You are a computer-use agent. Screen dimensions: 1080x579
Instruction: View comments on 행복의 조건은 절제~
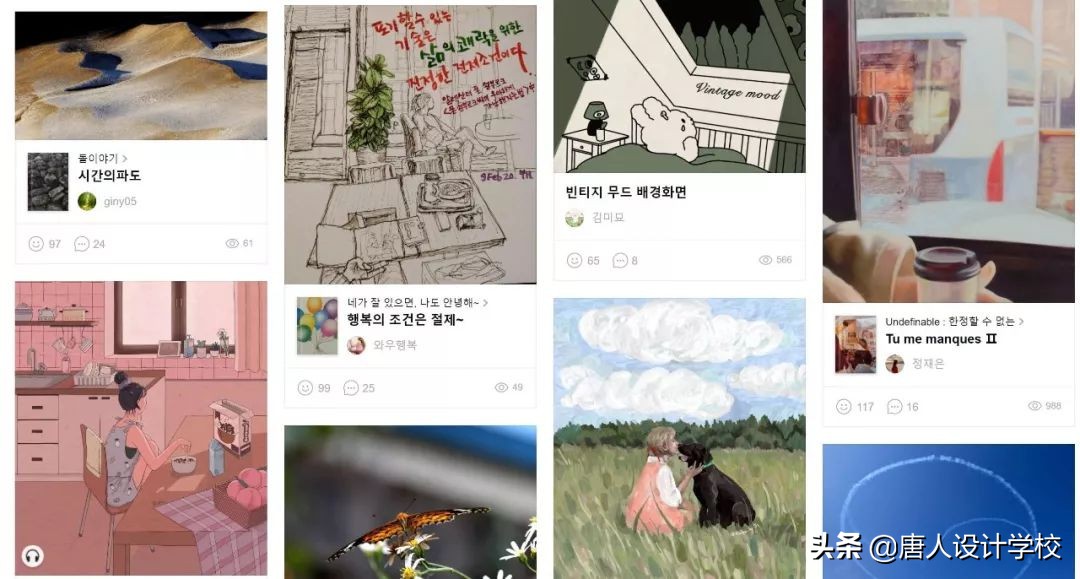coord(351,387)
